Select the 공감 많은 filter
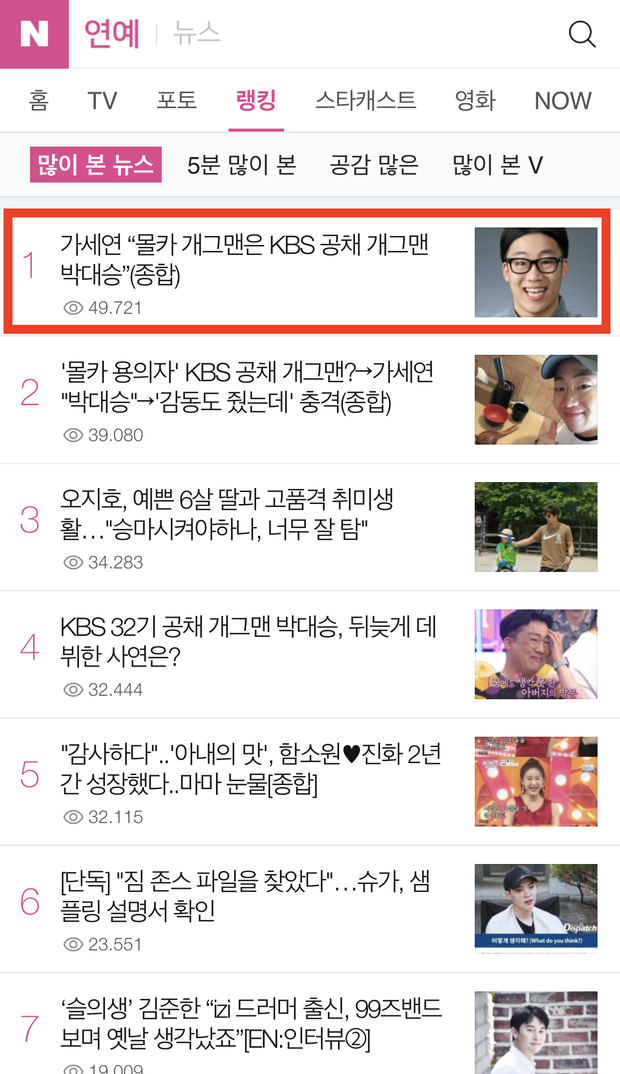The image size is (620, 1074). [x=374, y=165]
